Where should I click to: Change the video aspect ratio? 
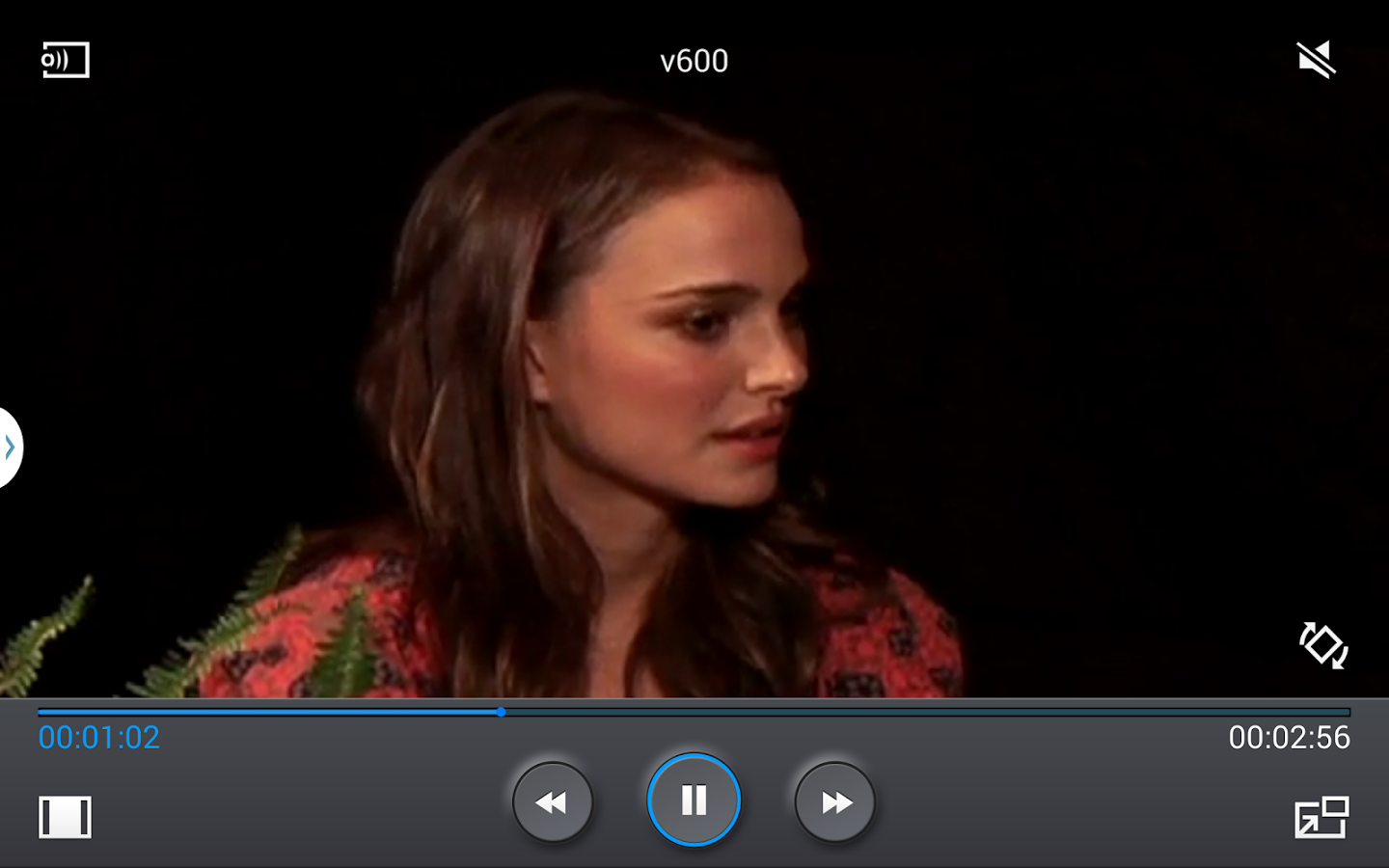pyautogui.click(x=65, y=817)
